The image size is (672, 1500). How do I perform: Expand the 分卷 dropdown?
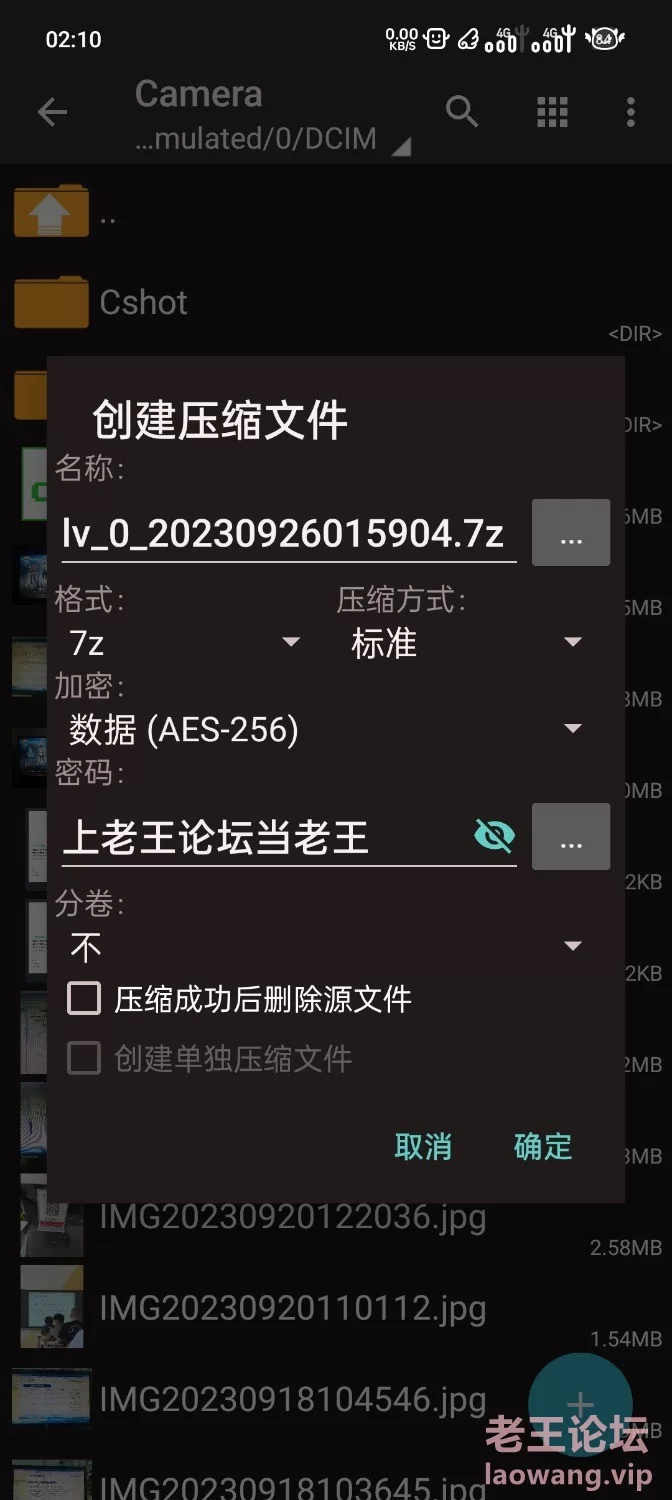click(x=325, y=946)
